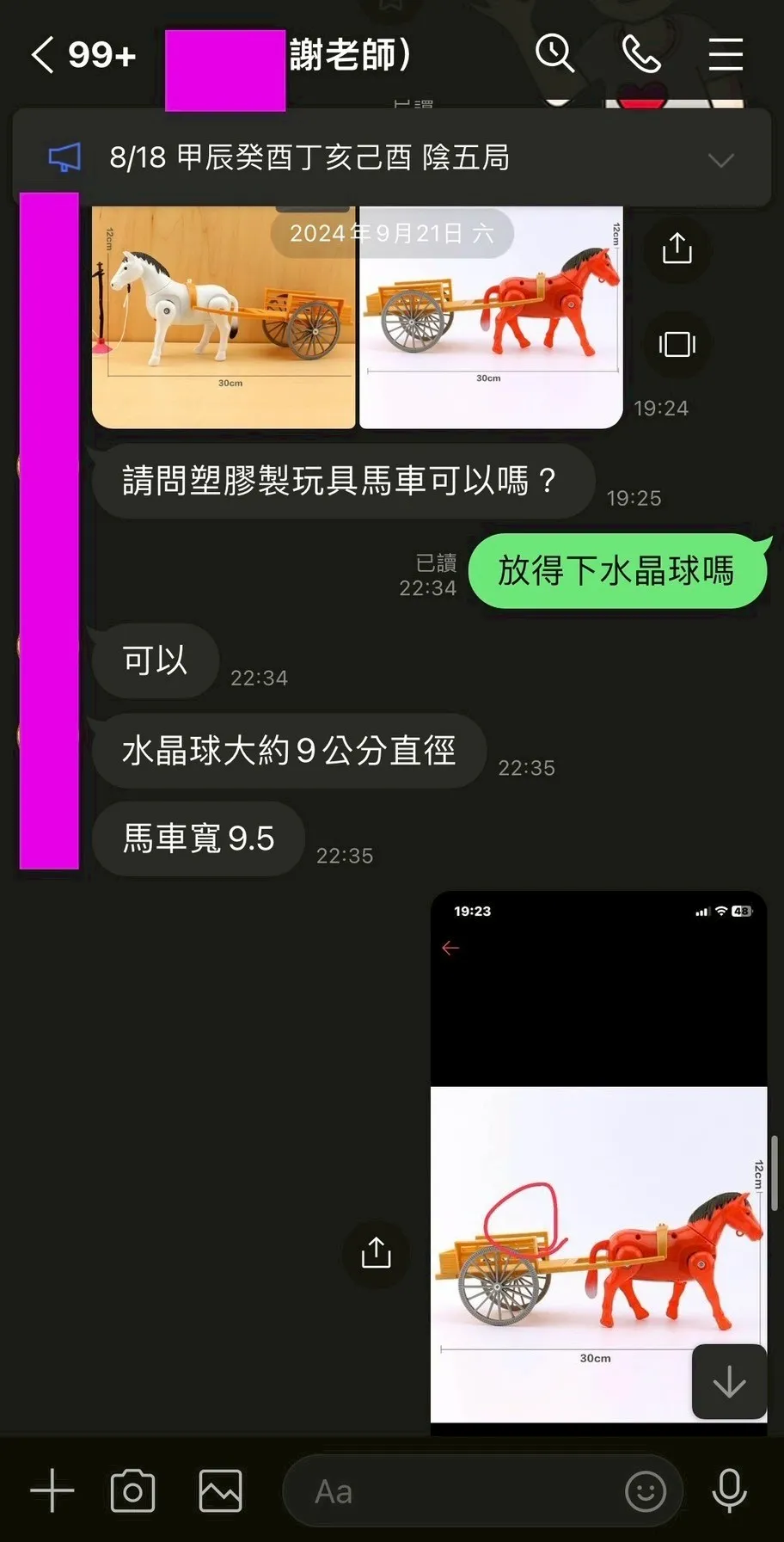Open the plus attachment menu

(52, 1490)
